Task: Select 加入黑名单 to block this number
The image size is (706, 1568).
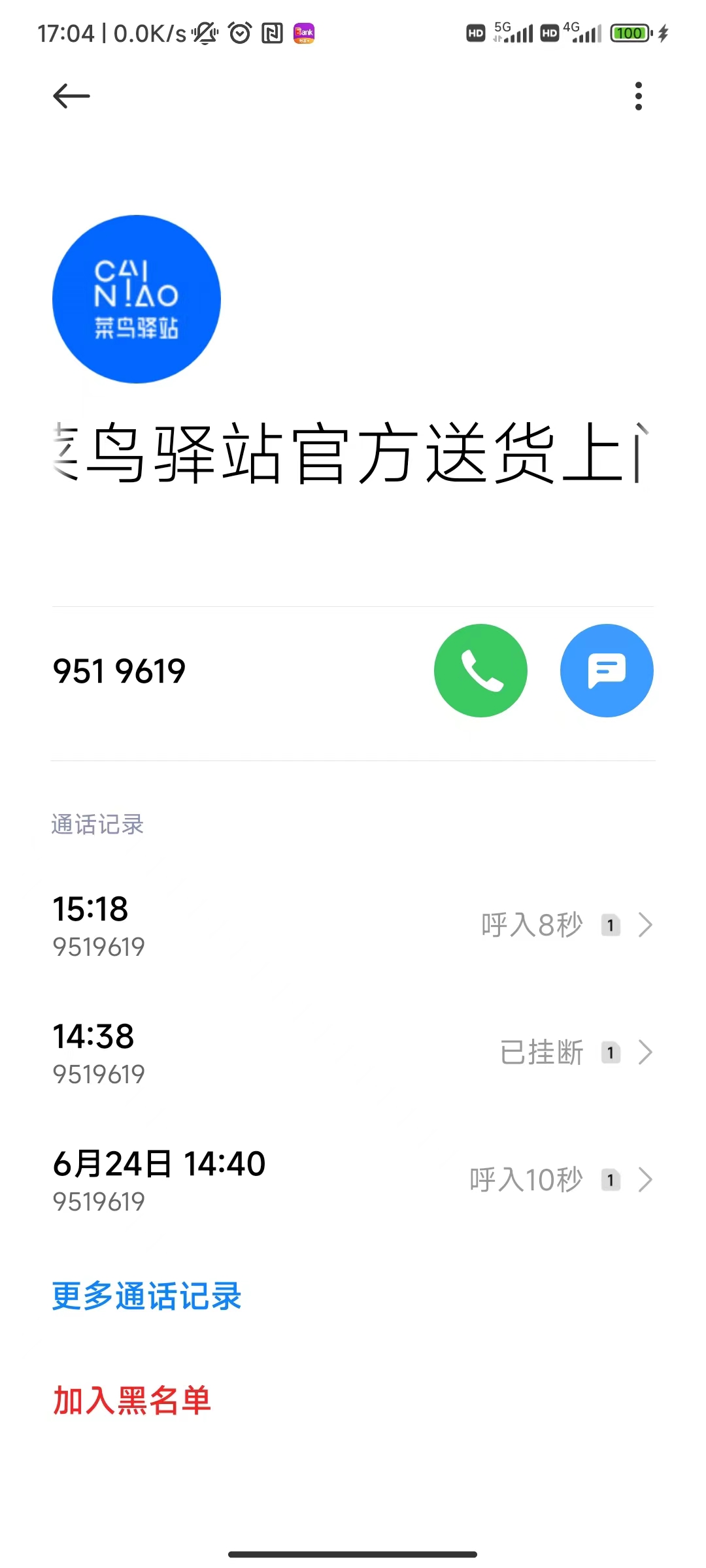Action: [x=132, y=1401]
